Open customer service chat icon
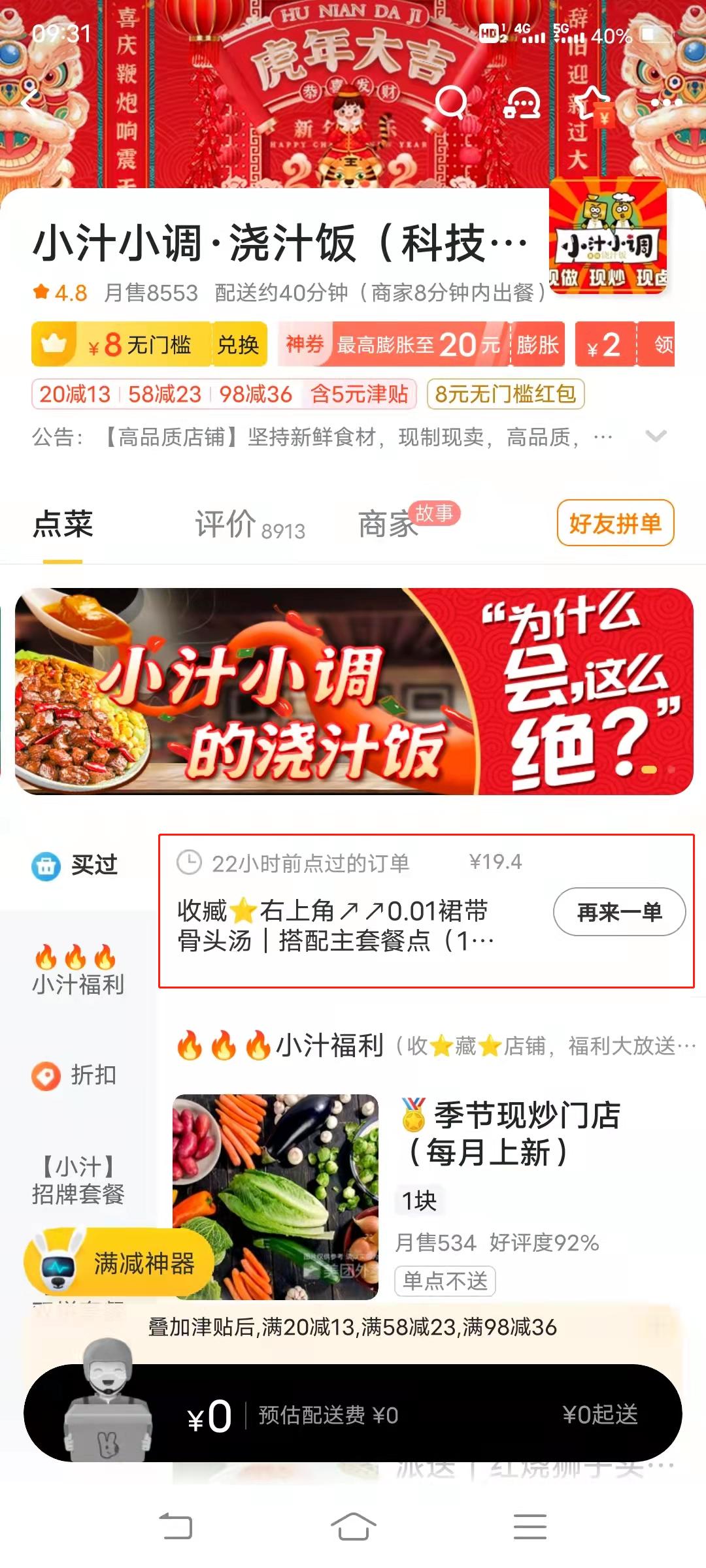The width and height of the screenshot is (706, 1568). [522, 103]
